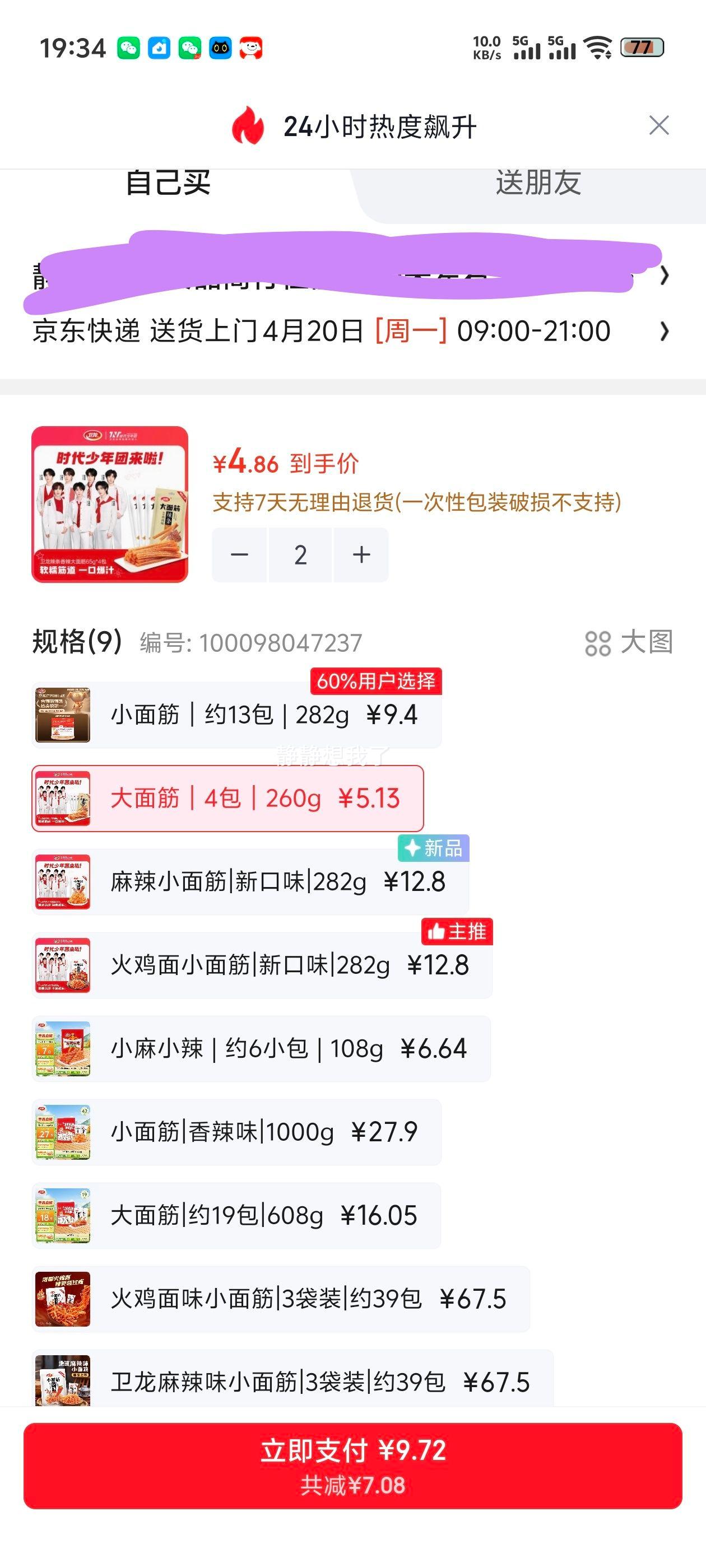706x1568 pixels.
Task: Tap the 新品 sparkle badge on 麻辣小面筋
Action: pos(434,849)
